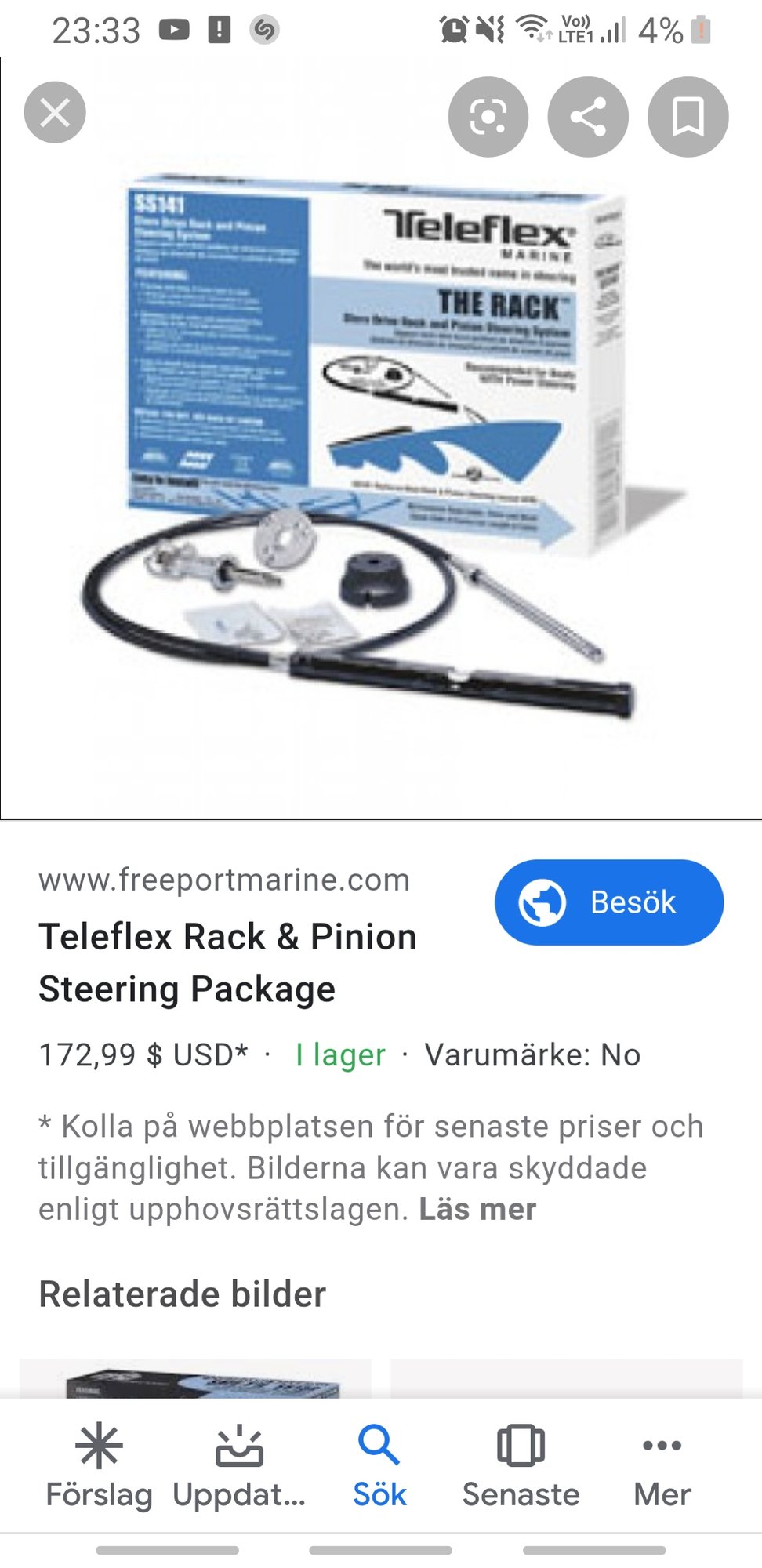The height and width of the screenshot is (1568, 762).
Task: Open the Teleflex steering package image
Action: [381, 439]
